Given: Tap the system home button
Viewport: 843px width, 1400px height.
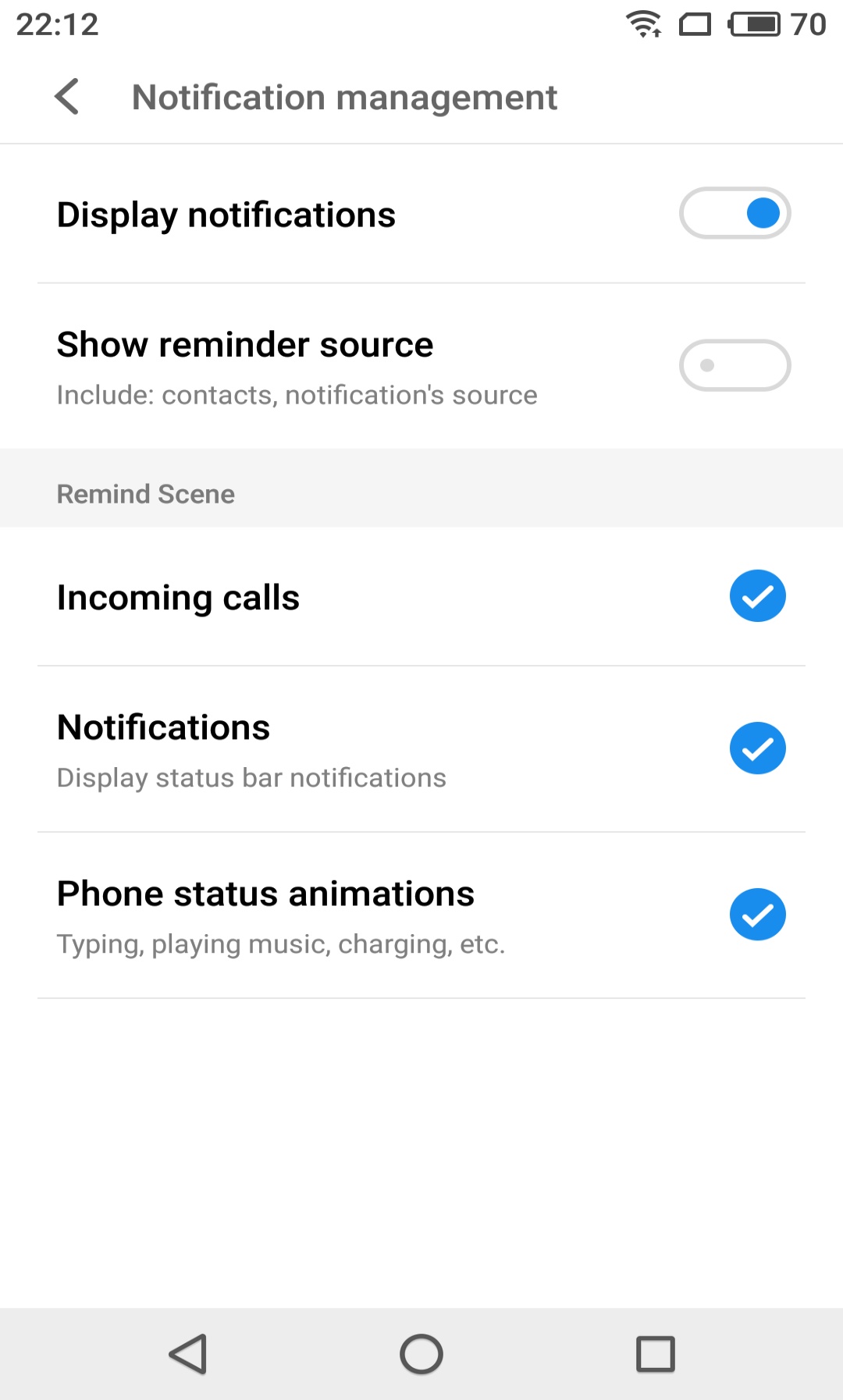Looking at the screenshot, I should [421, 1354].
